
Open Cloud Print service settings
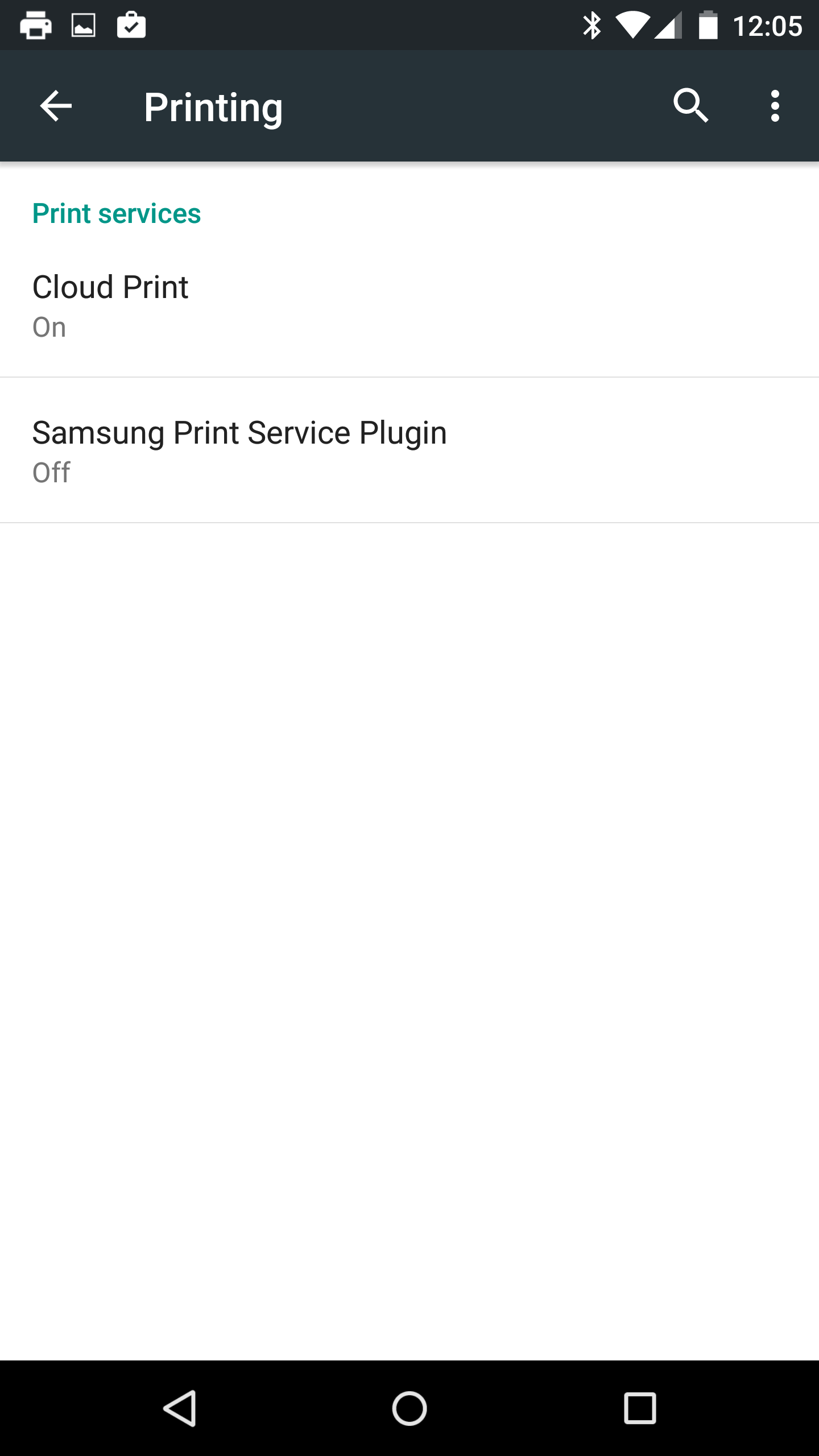(409, 305)
